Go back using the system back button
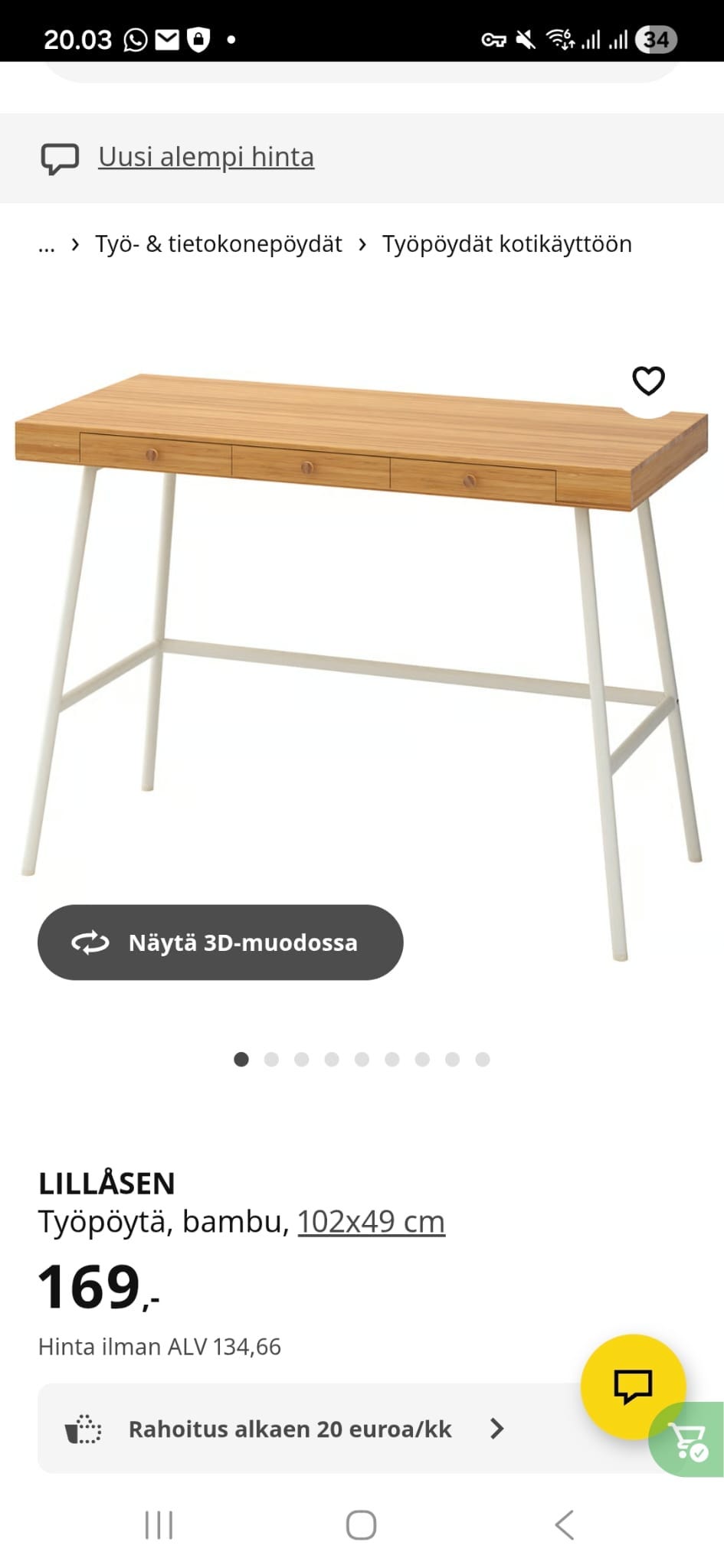This screenshot has width=724, height=1568. pos(565,1525)
